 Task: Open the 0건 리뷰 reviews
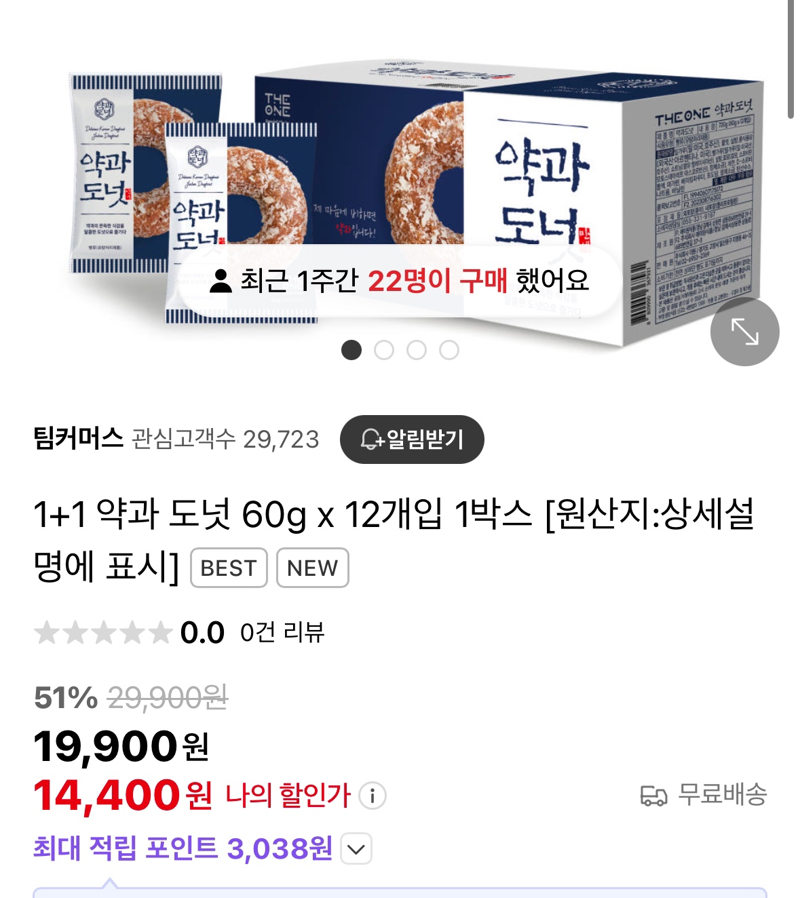[282, 632]
